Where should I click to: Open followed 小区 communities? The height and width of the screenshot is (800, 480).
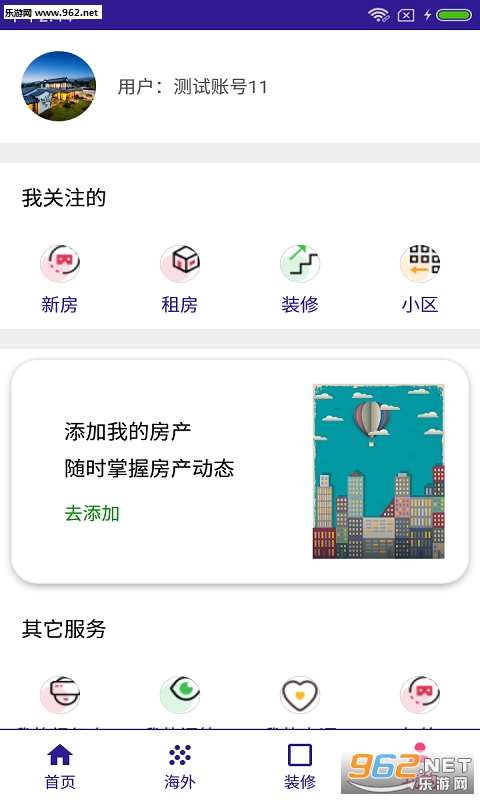coord(420,280)
